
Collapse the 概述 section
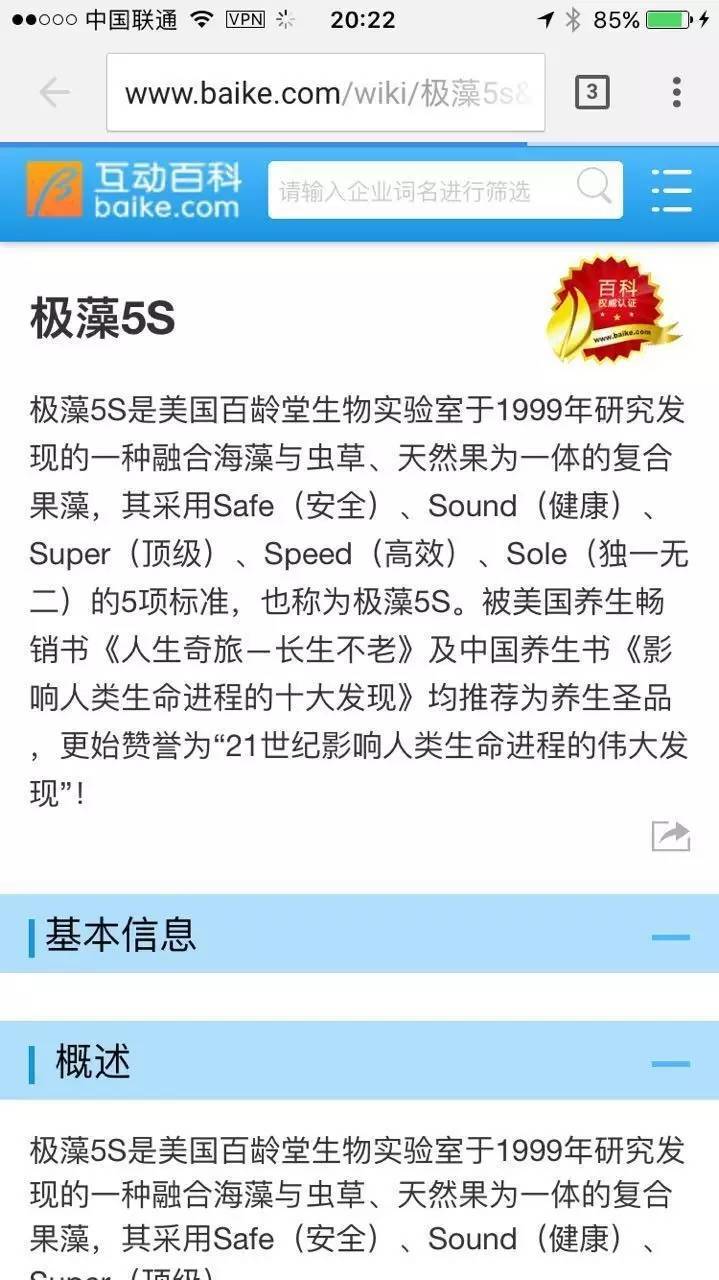(x=670, y=1063)
